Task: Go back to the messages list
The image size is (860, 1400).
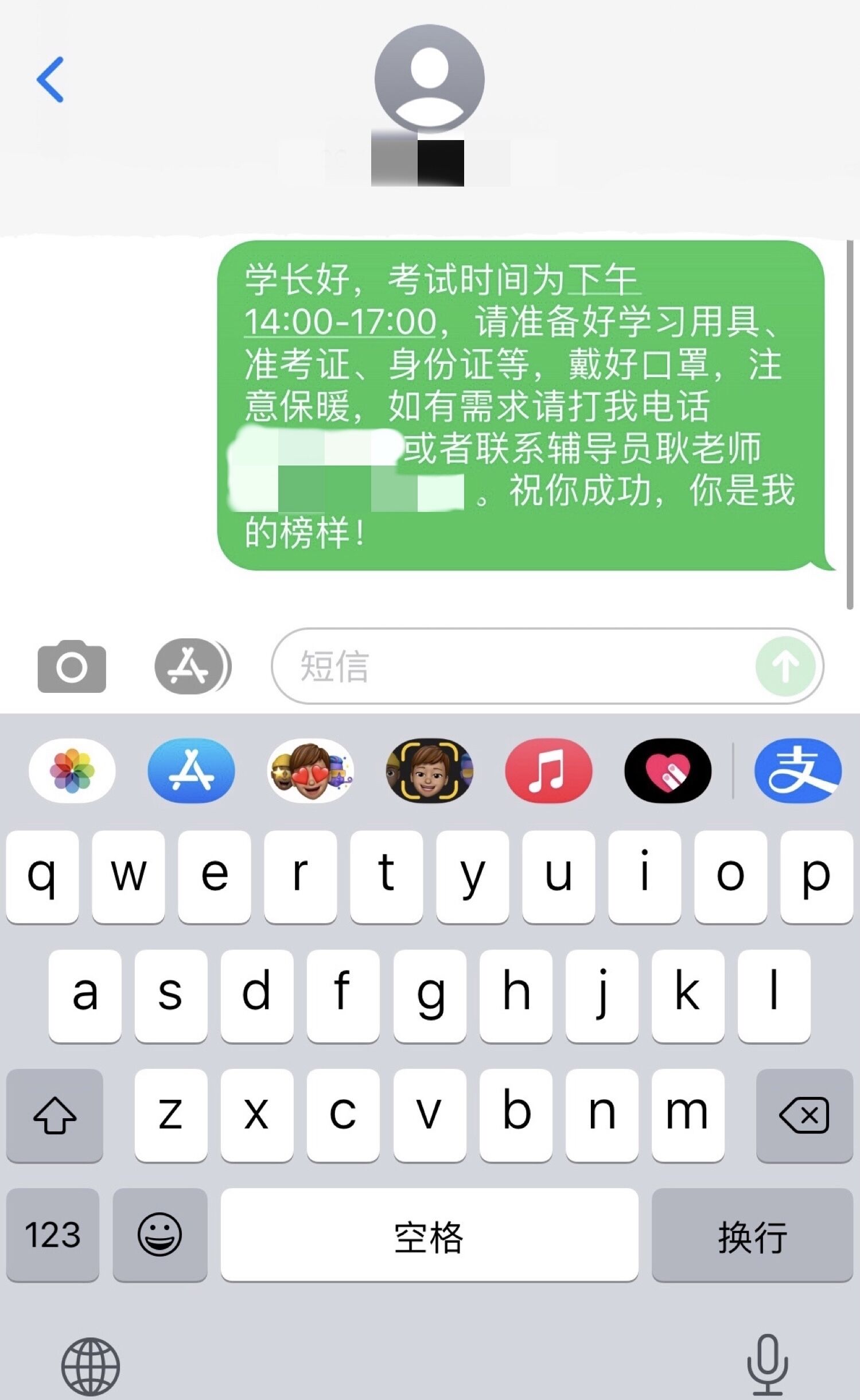Action: click(x=50, y=80)
